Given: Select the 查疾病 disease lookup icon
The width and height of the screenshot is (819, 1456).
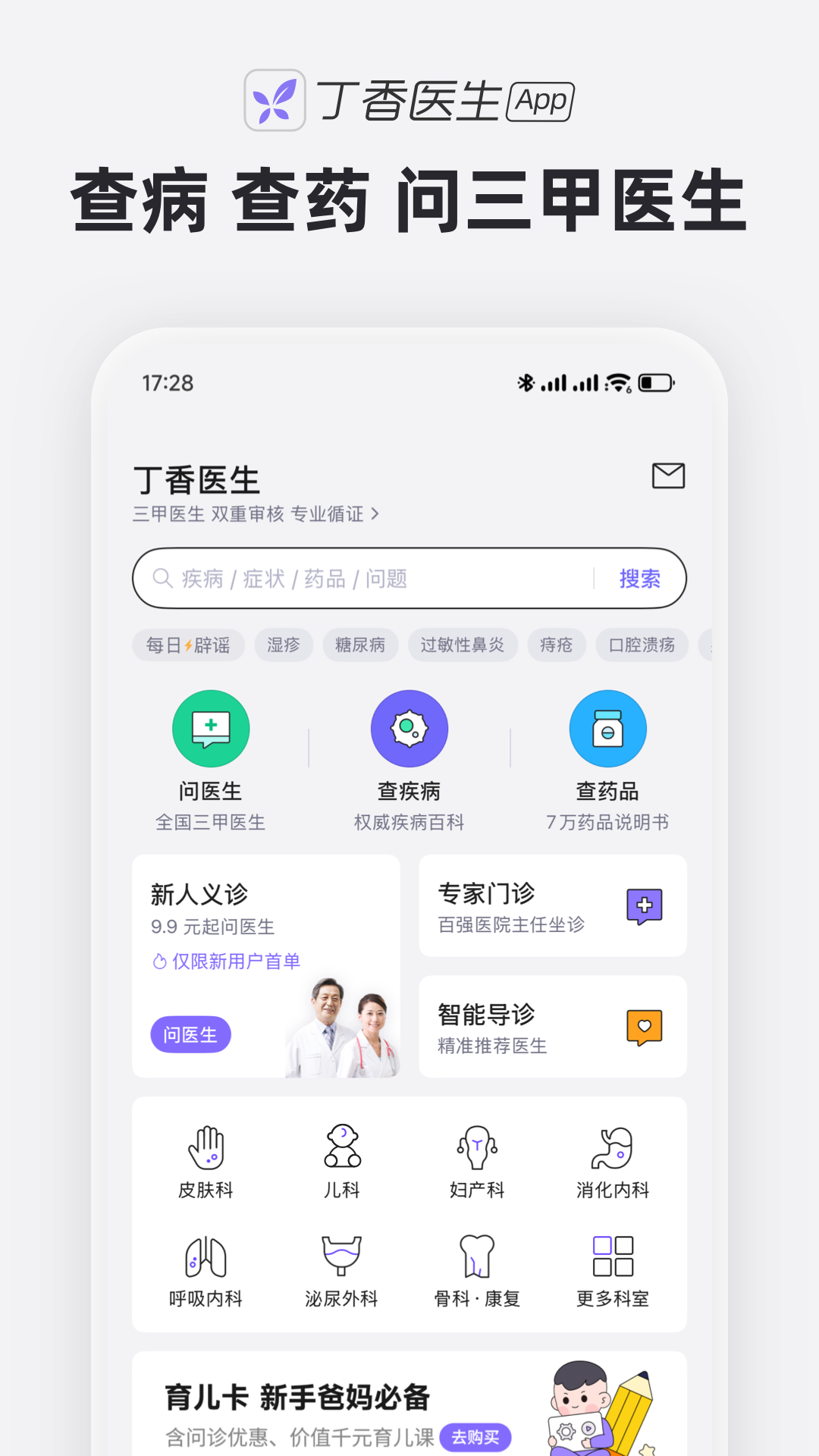Looking at the screenshot, I should tap(409, 728).
